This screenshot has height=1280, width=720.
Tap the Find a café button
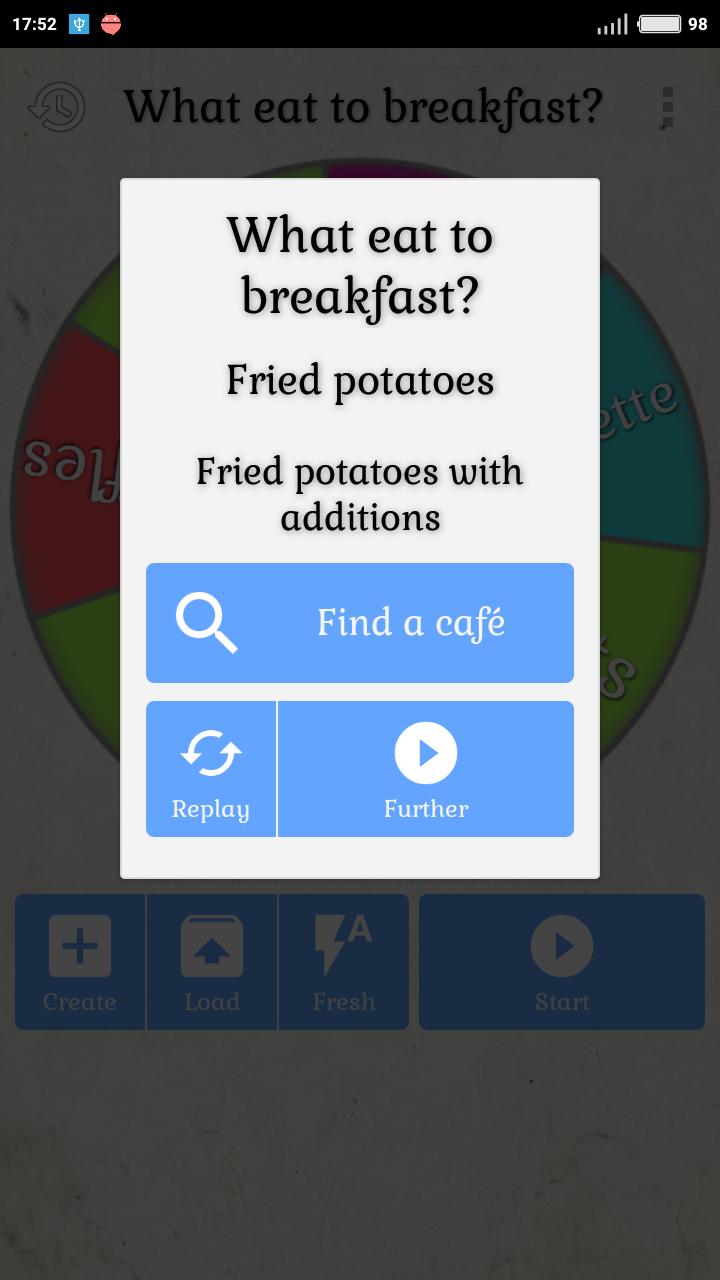coord(360,622)
